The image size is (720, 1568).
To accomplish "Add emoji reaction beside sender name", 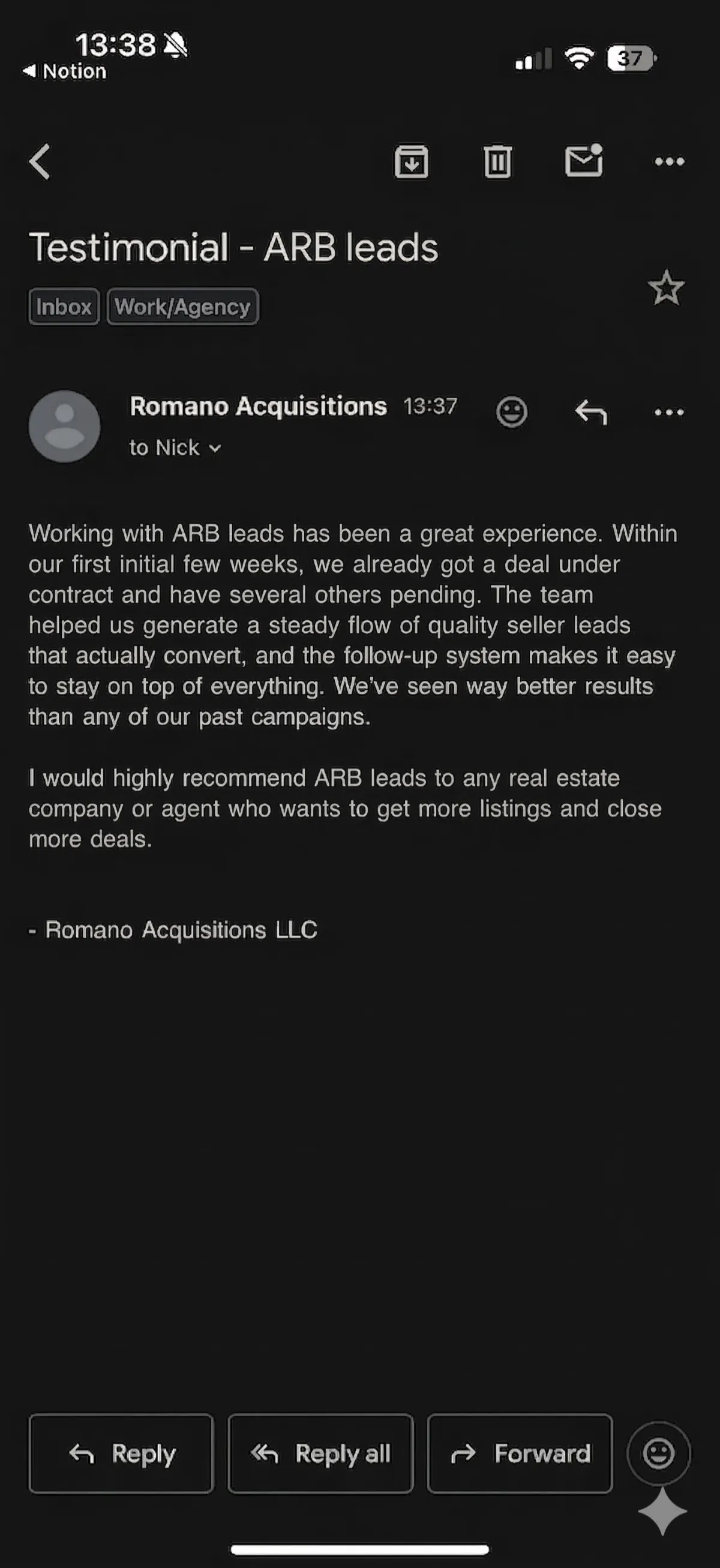I will (x=511, y=412).
